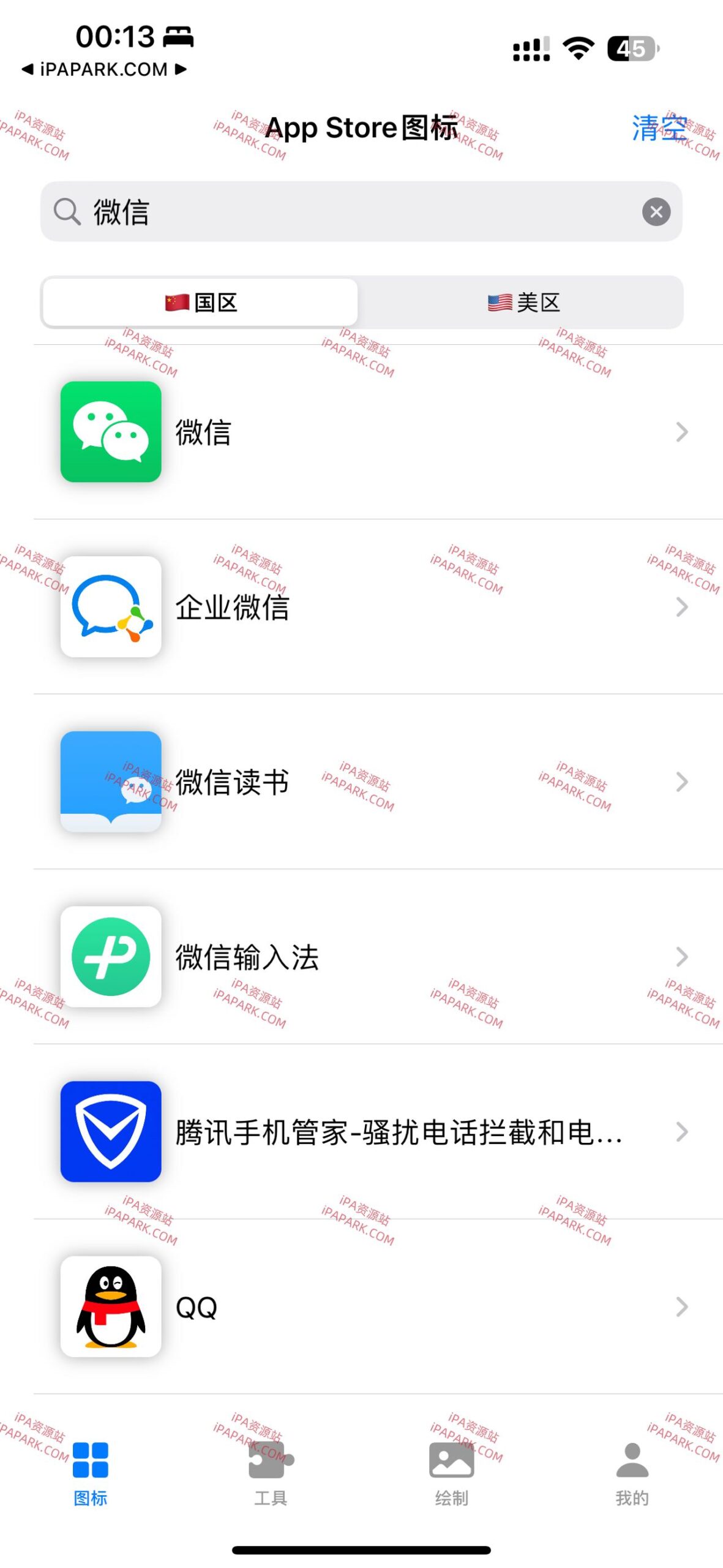This screenshot has width=723, height=1568.
Task: Select the 微信输入法 green keyboard icon
Action: pos(111,957)
